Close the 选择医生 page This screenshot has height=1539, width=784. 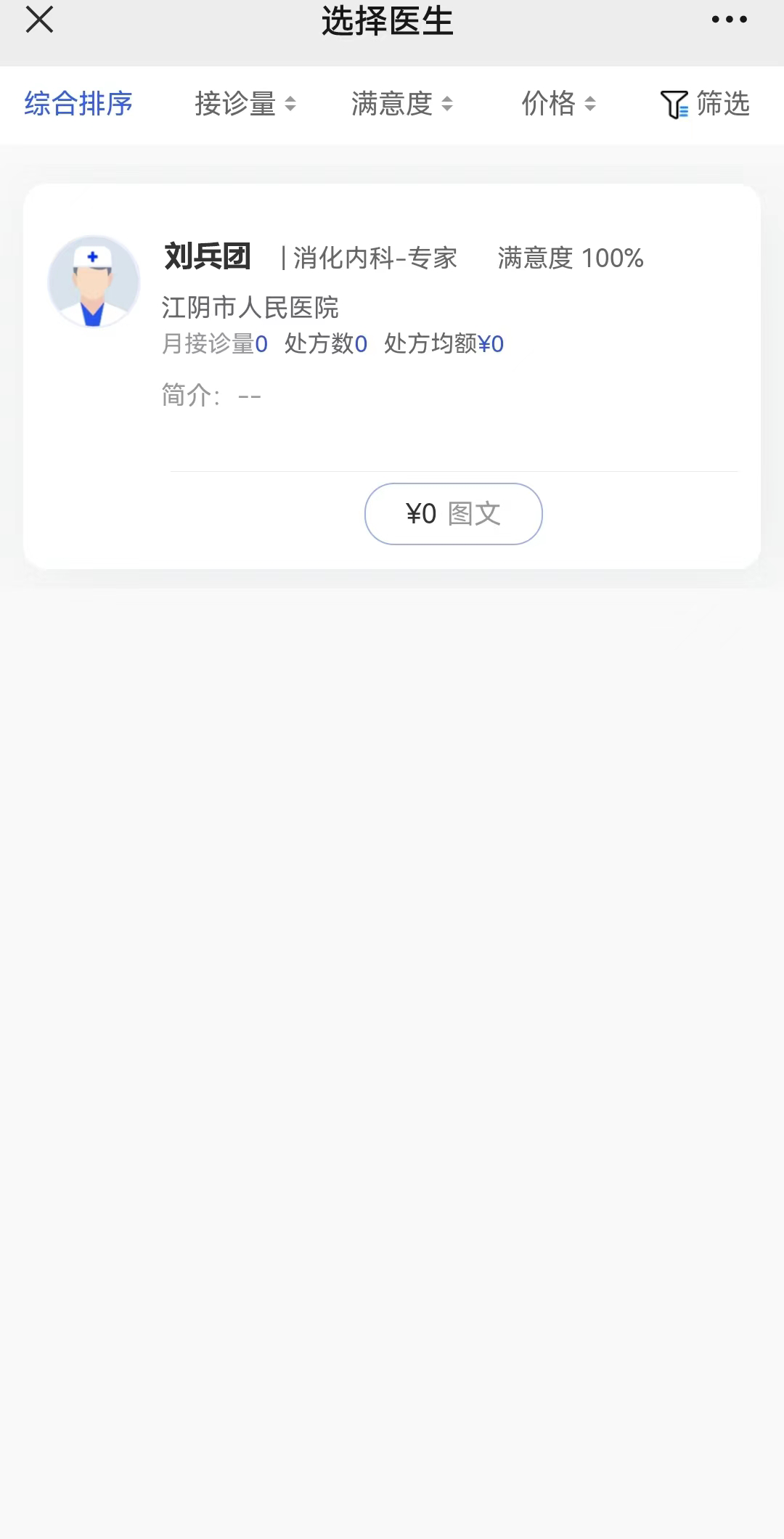tap(39, 20)
